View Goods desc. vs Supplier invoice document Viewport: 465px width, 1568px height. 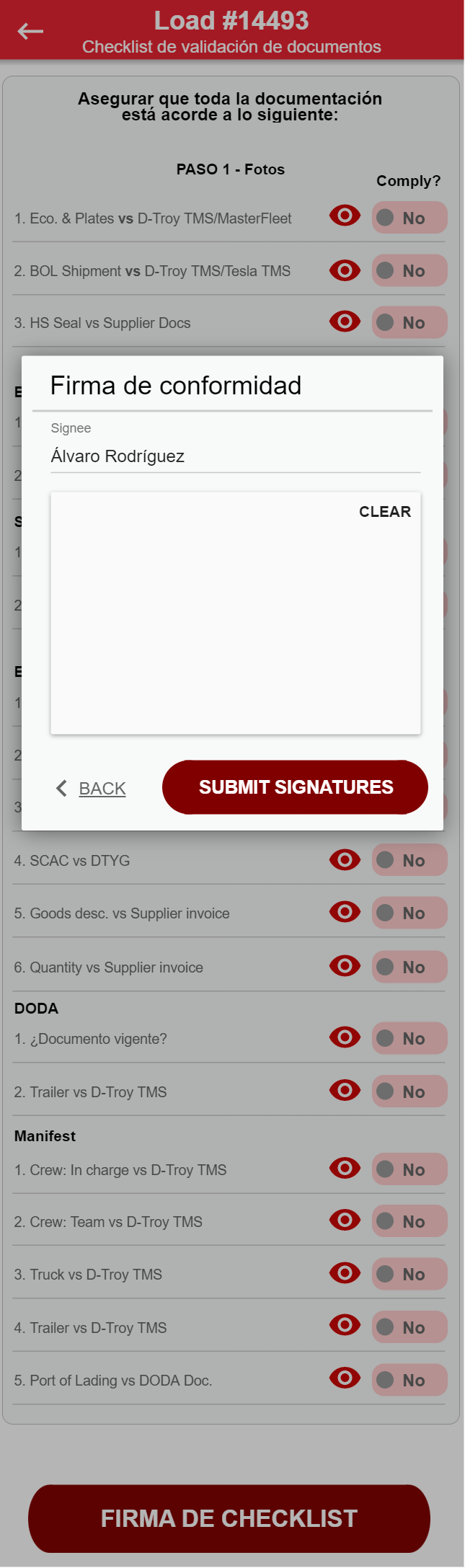pyautogui.click(x=345, y=912)
